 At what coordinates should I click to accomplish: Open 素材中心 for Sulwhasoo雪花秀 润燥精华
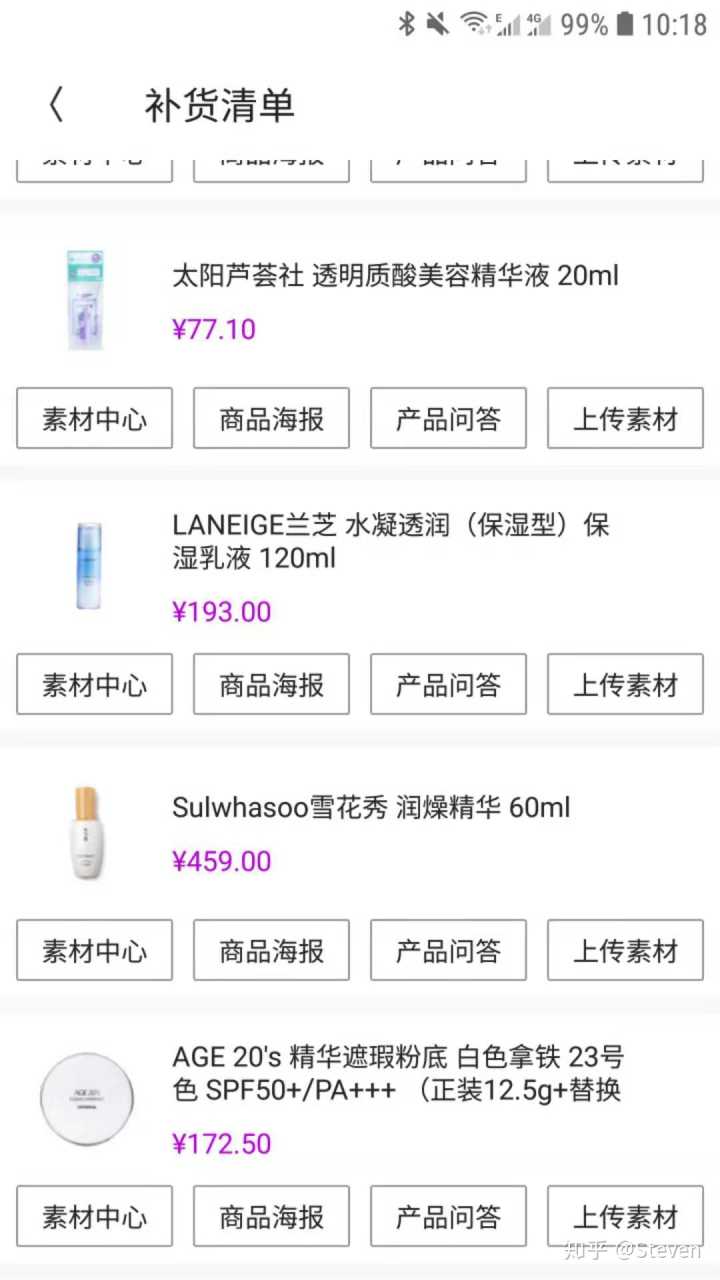[x=94, y=951]
